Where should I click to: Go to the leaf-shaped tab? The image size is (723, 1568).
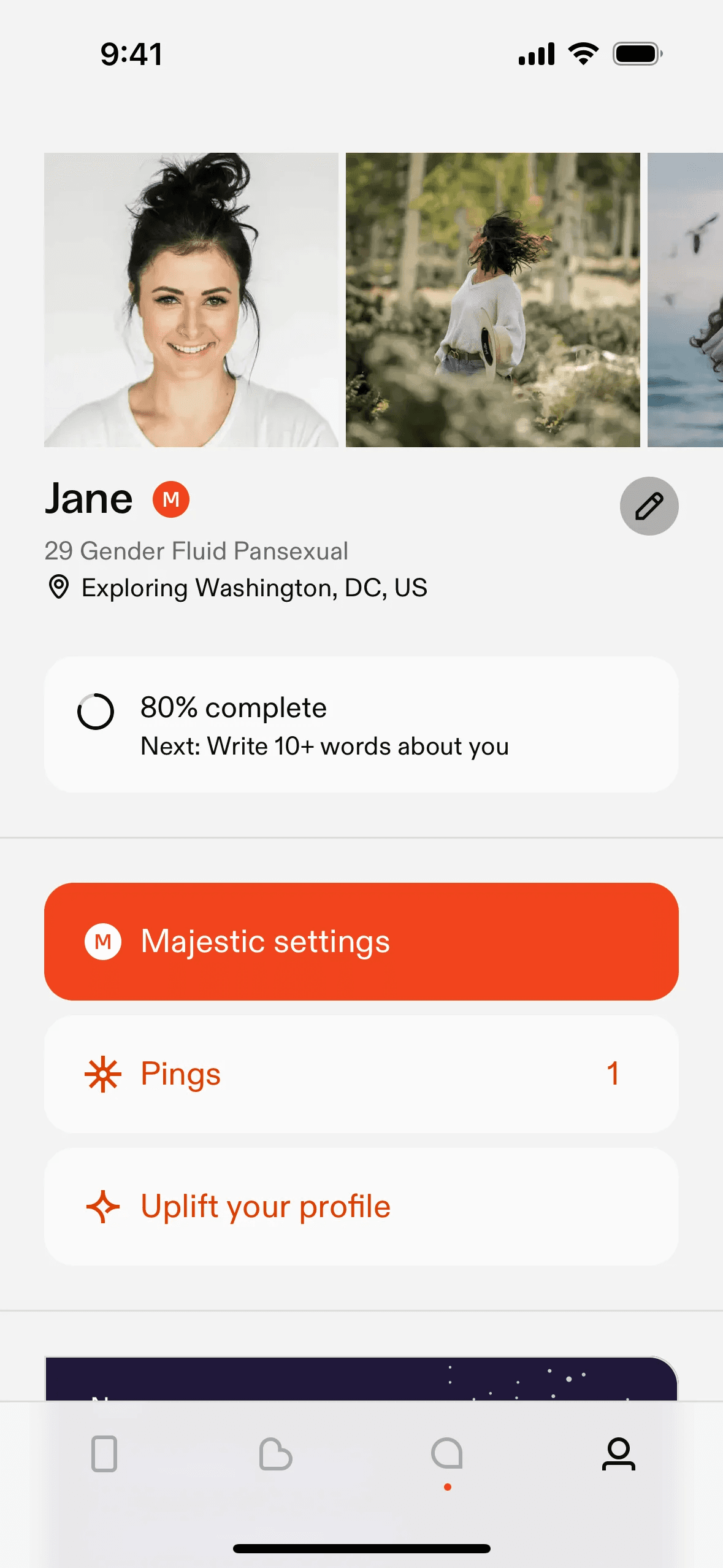click(275, 1454)
